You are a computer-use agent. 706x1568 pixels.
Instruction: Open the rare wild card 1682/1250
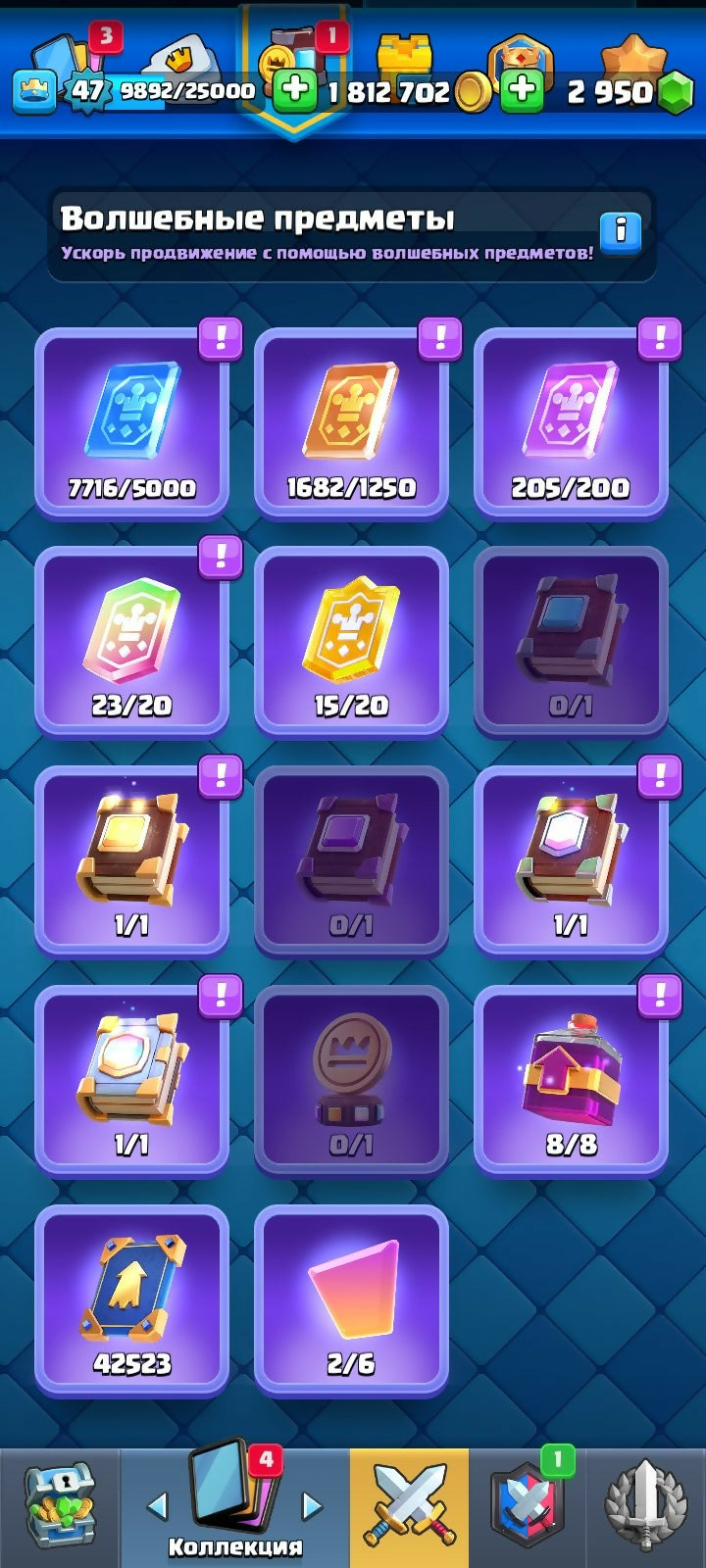(351, 421)
